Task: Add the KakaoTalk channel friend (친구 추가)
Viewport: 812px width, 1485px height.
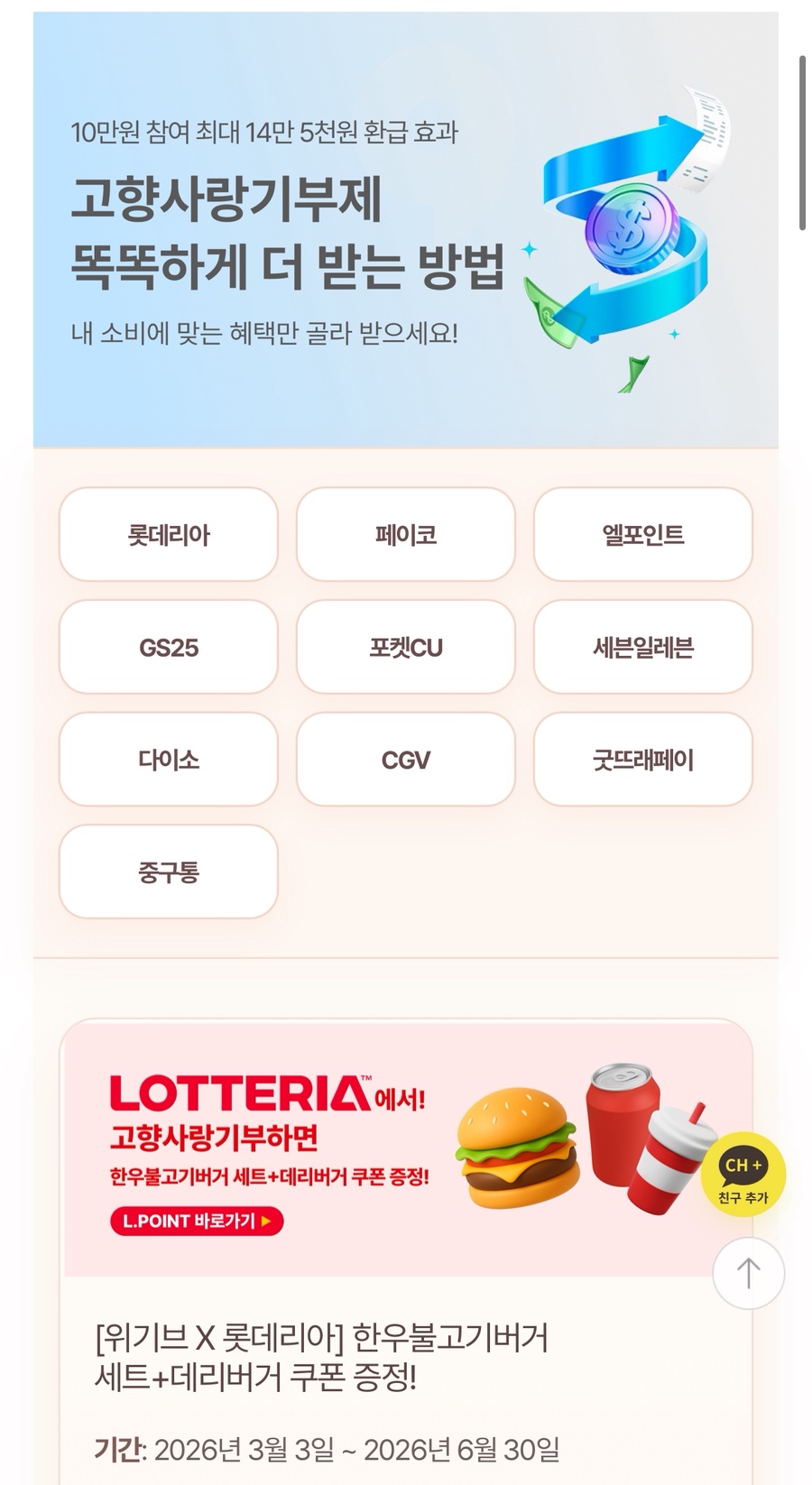Action: (x=743, y=1175)
